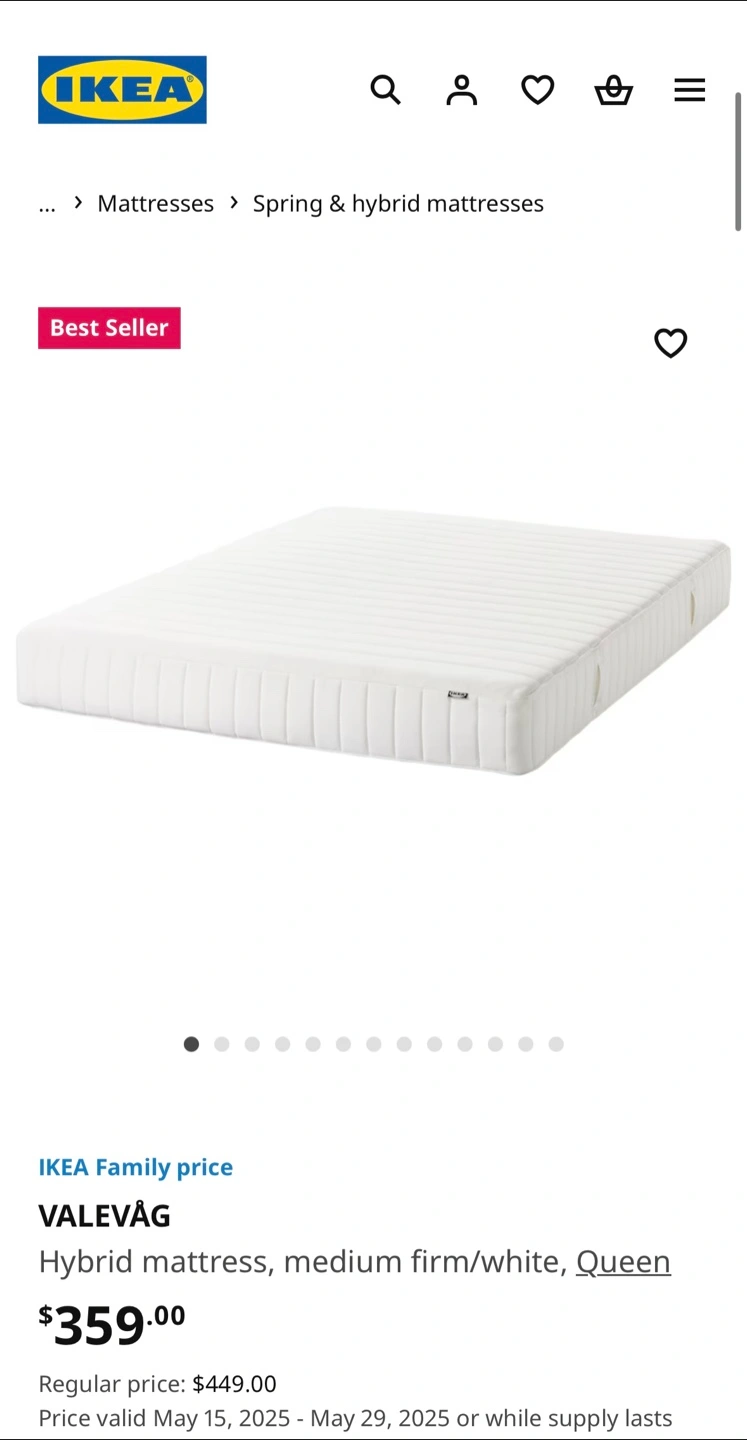Open the account profile icon
This screenshot has width=747, height=1440.
coord(461,90)
